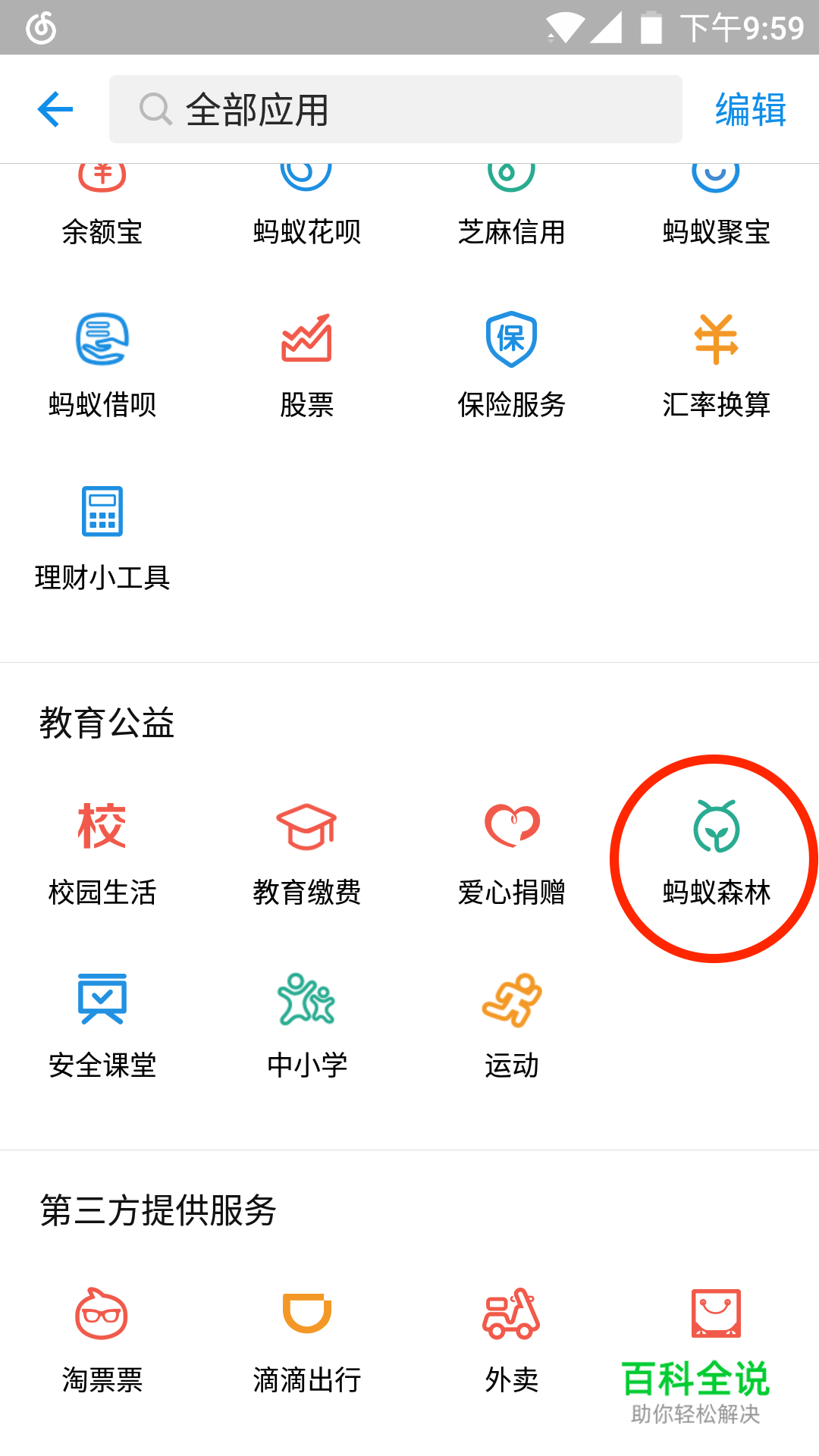This screenshot has width=819, height=1456.
Task: Open 理财小工具
Action: click(102, 537)
